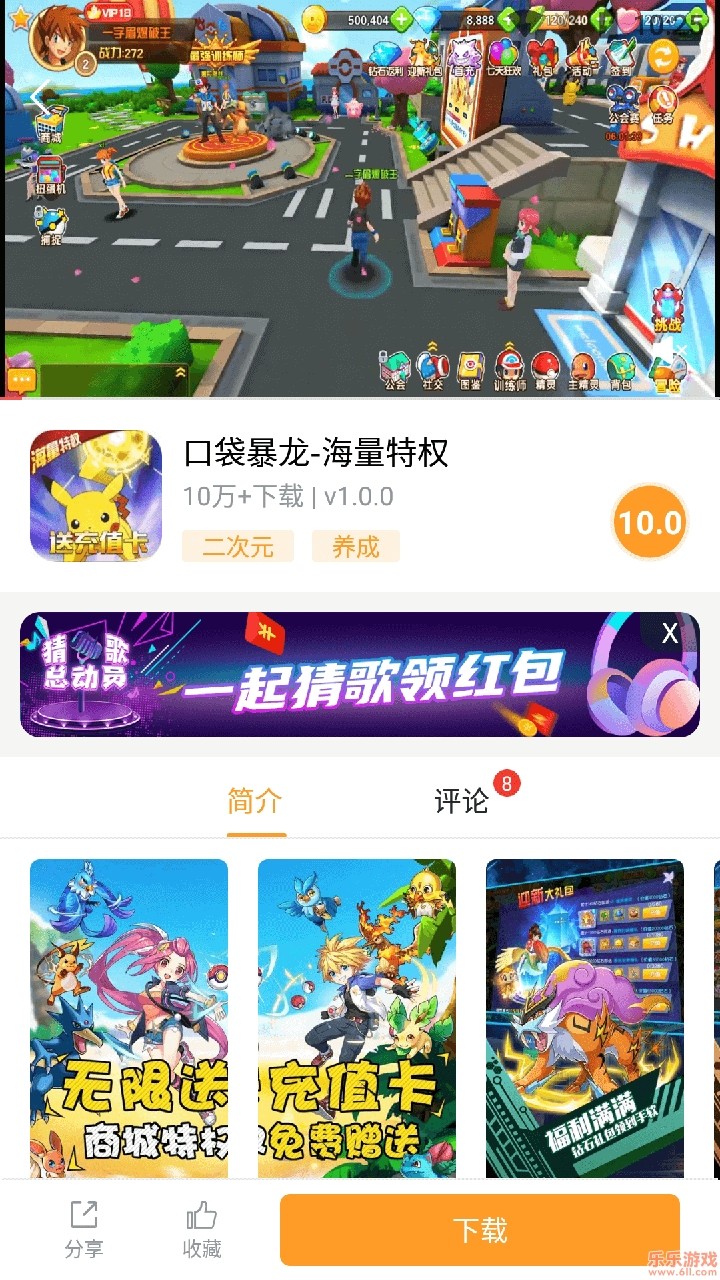Dismiss the guess-song banner with the X
Viewport: 720px width, 1280px height.
(x=672, y=633)
